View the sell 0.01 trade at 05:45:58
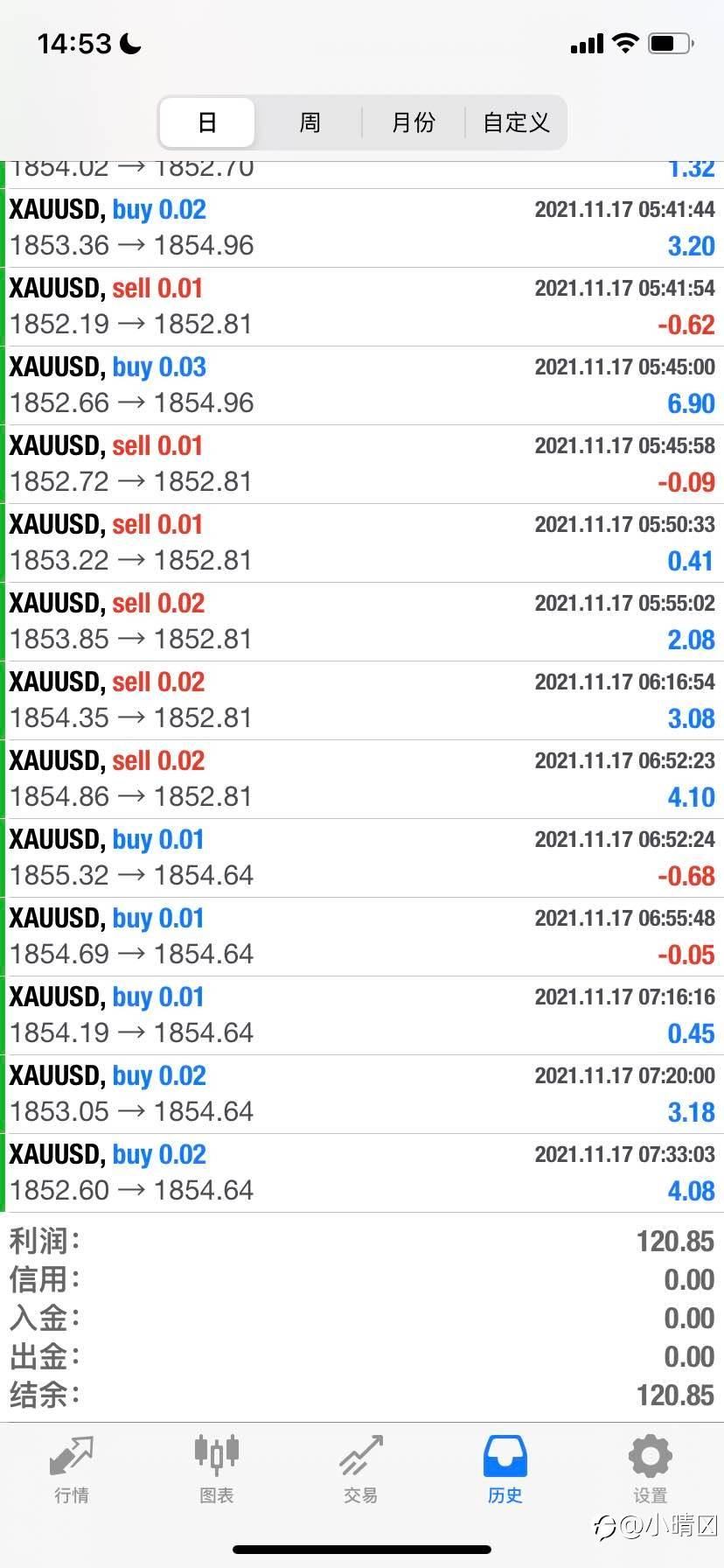This screenshot has height=1568, width=724. (x=362, y=465)
